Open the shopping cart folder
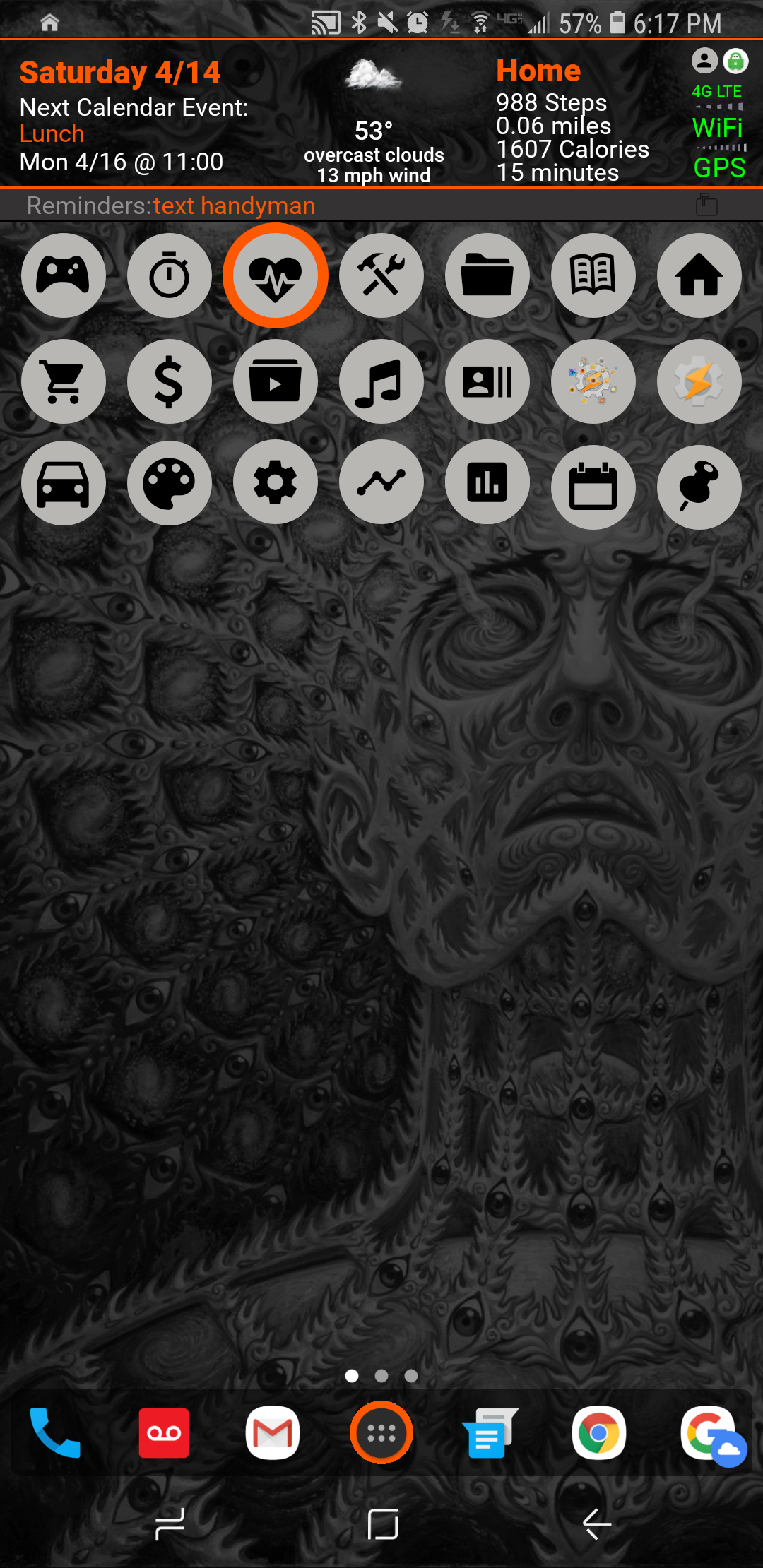This screenshot has height=1568, width=763. coord(64,381)
